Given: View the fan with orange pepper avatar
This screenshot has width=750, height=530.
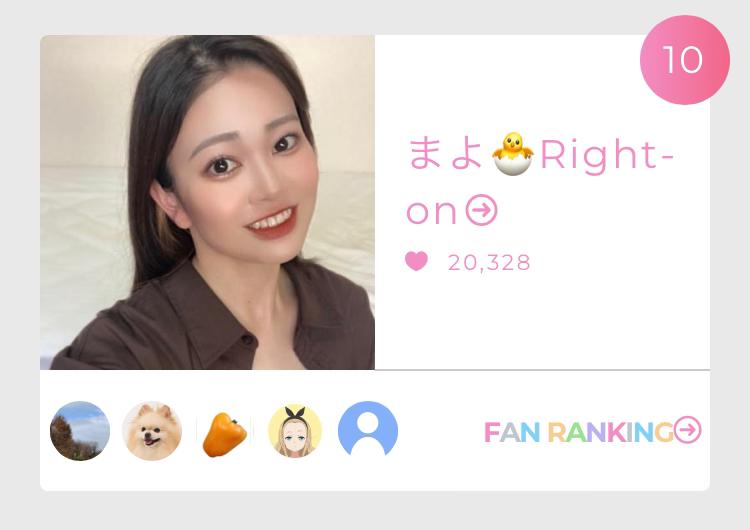Looking at the screenshot, I should pos(224,433).
